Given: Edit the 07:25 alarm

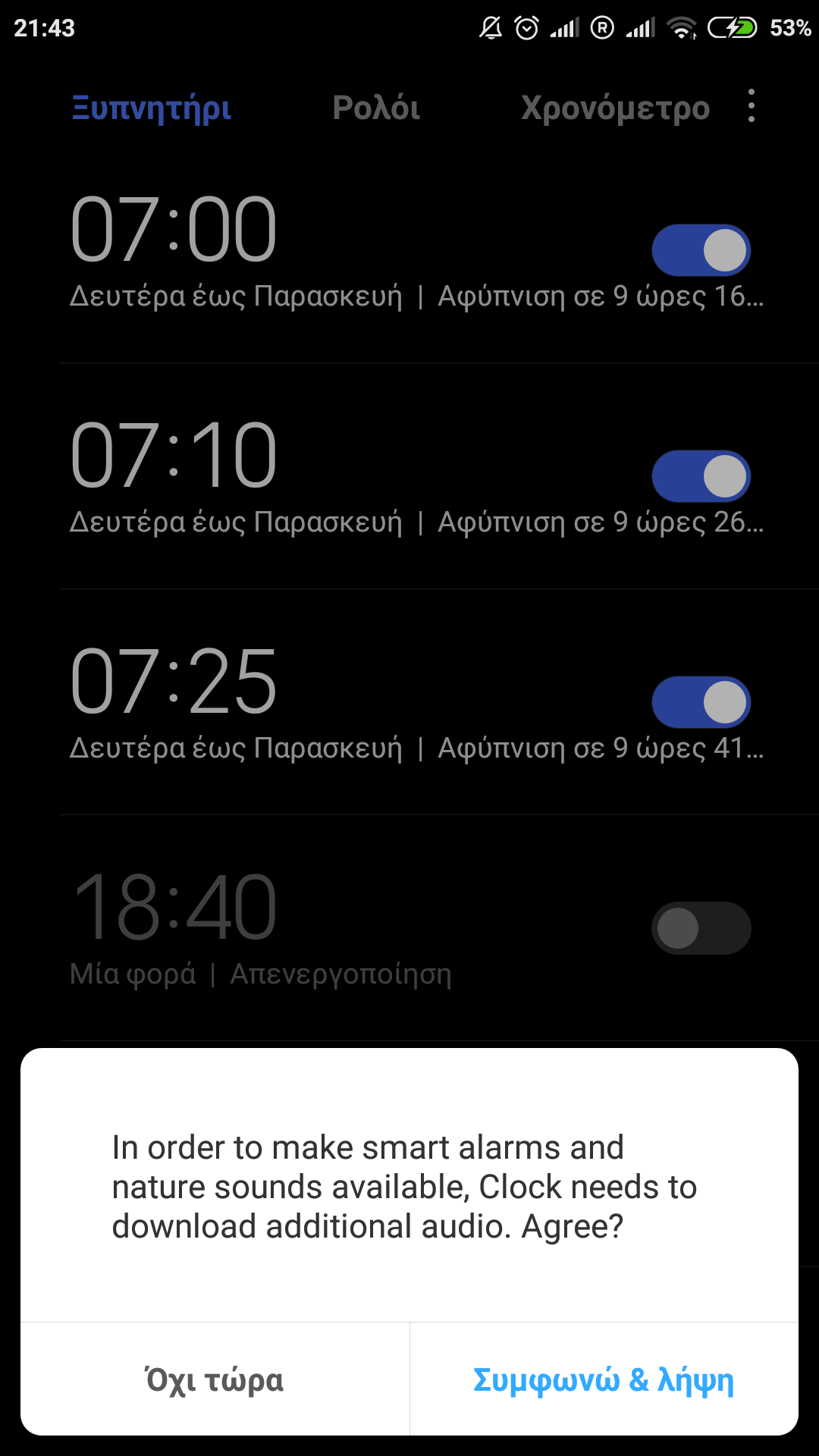Looking at the screenshot, I should (x=303, y=702).
